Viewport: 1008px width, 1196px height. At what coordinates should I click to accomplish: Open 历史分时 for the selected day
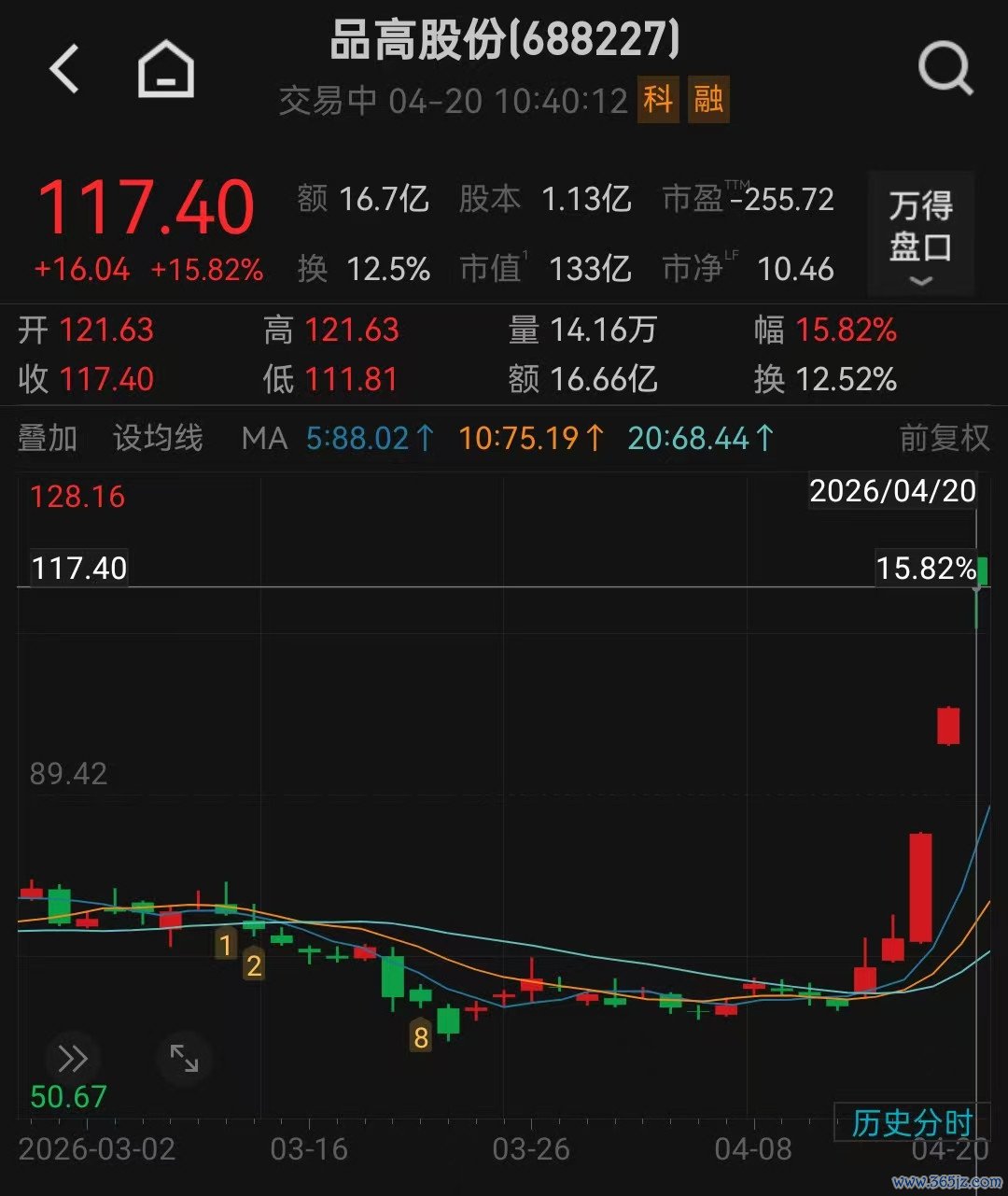click(912, 1122)
